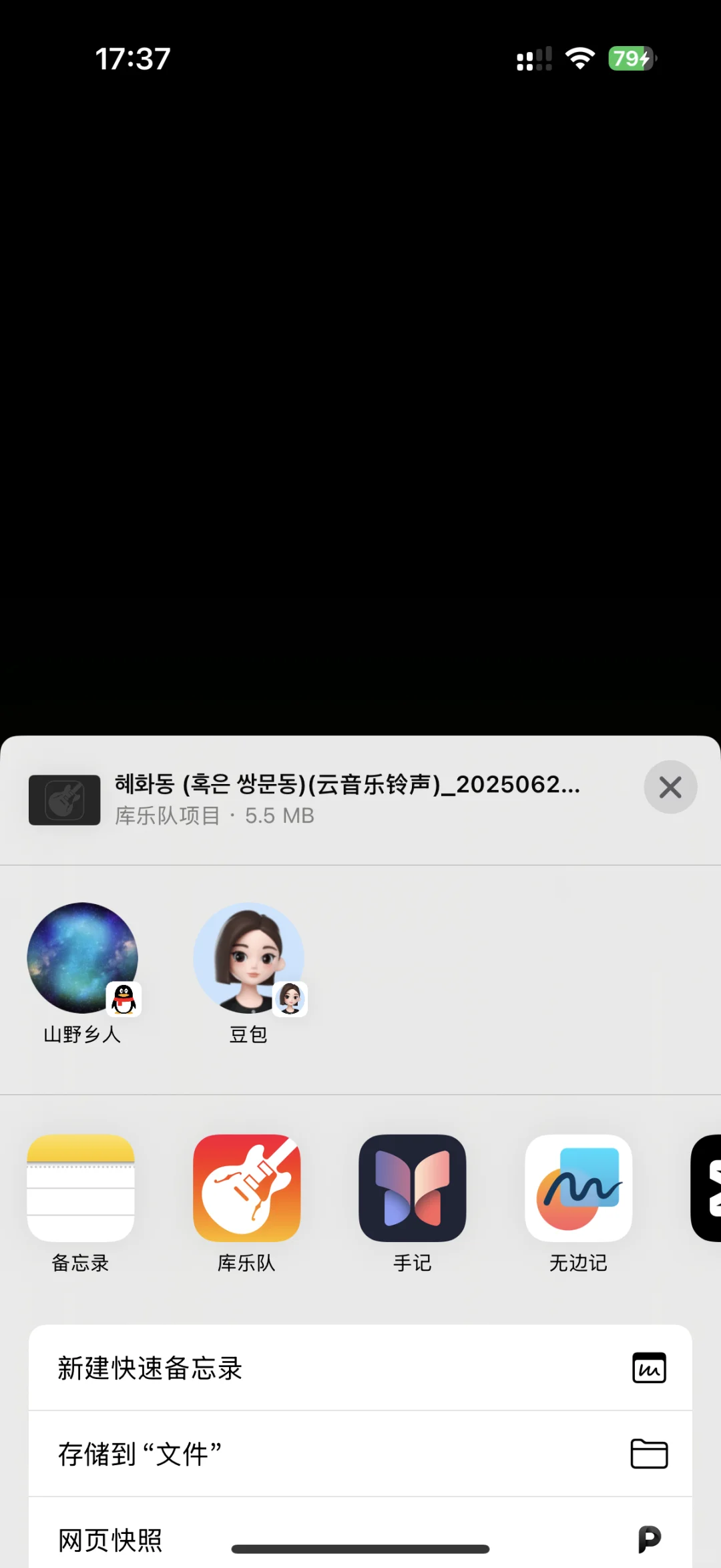Send the project to 山野乡人 via QQ
The image size is (721, 1568).
coord(81,958)
